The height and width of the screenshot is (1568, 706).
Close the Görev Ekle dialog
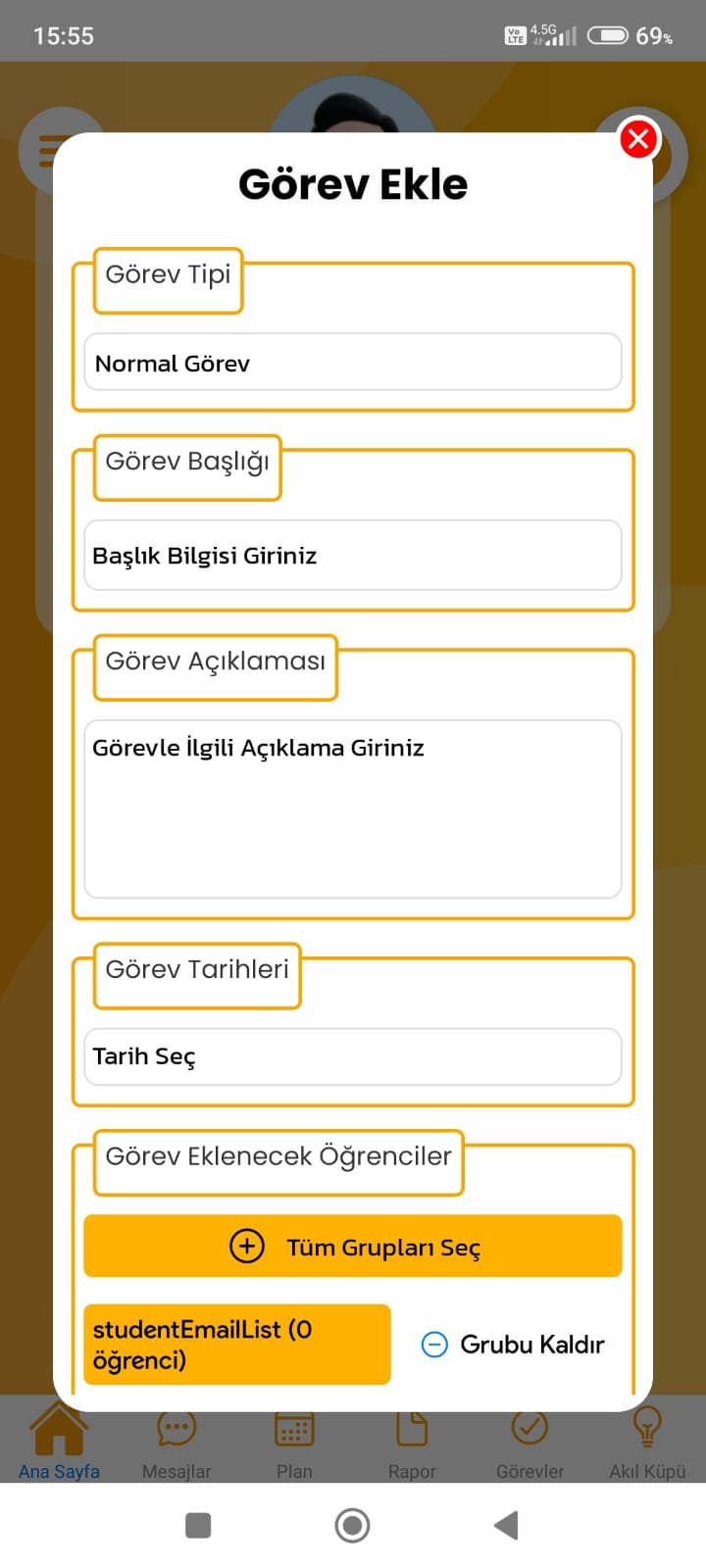pyautogui.click(x=638, y=139)
